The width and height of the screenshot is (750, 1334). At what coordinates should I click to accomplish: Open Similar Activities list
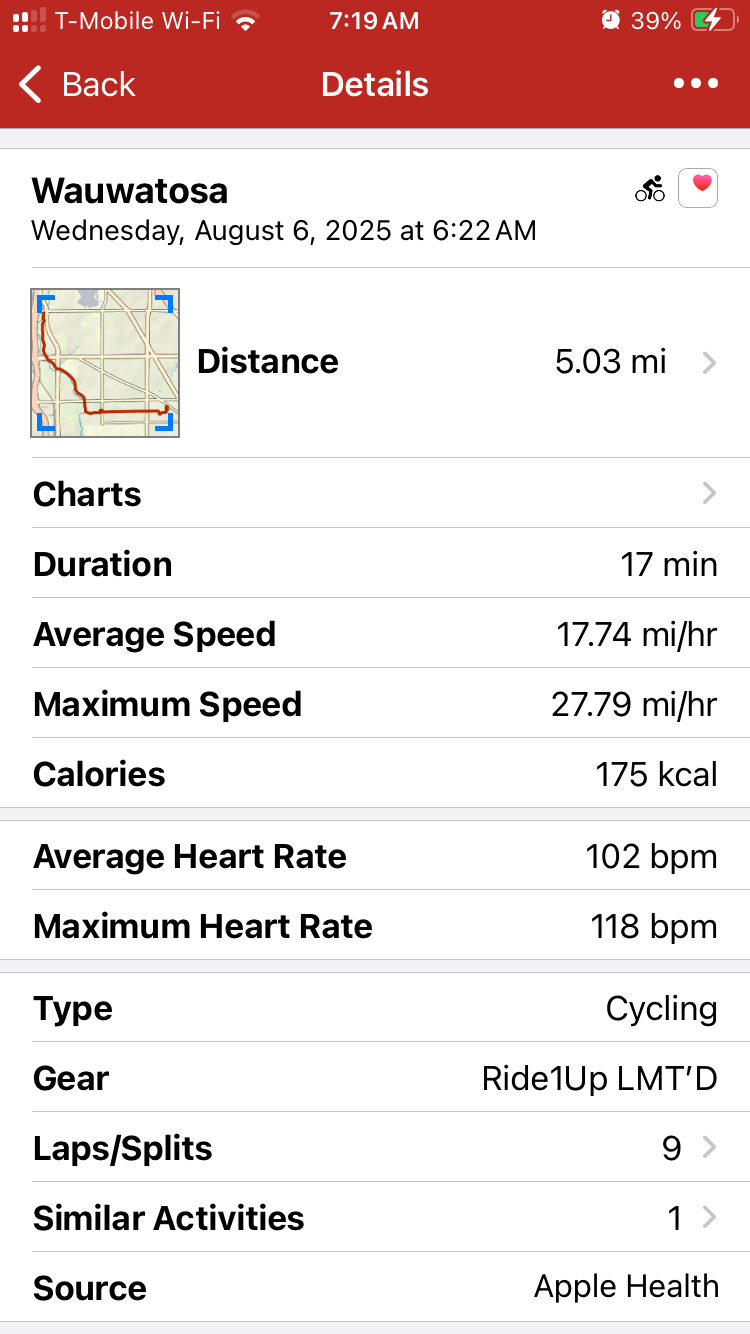tap(375, 1217)
